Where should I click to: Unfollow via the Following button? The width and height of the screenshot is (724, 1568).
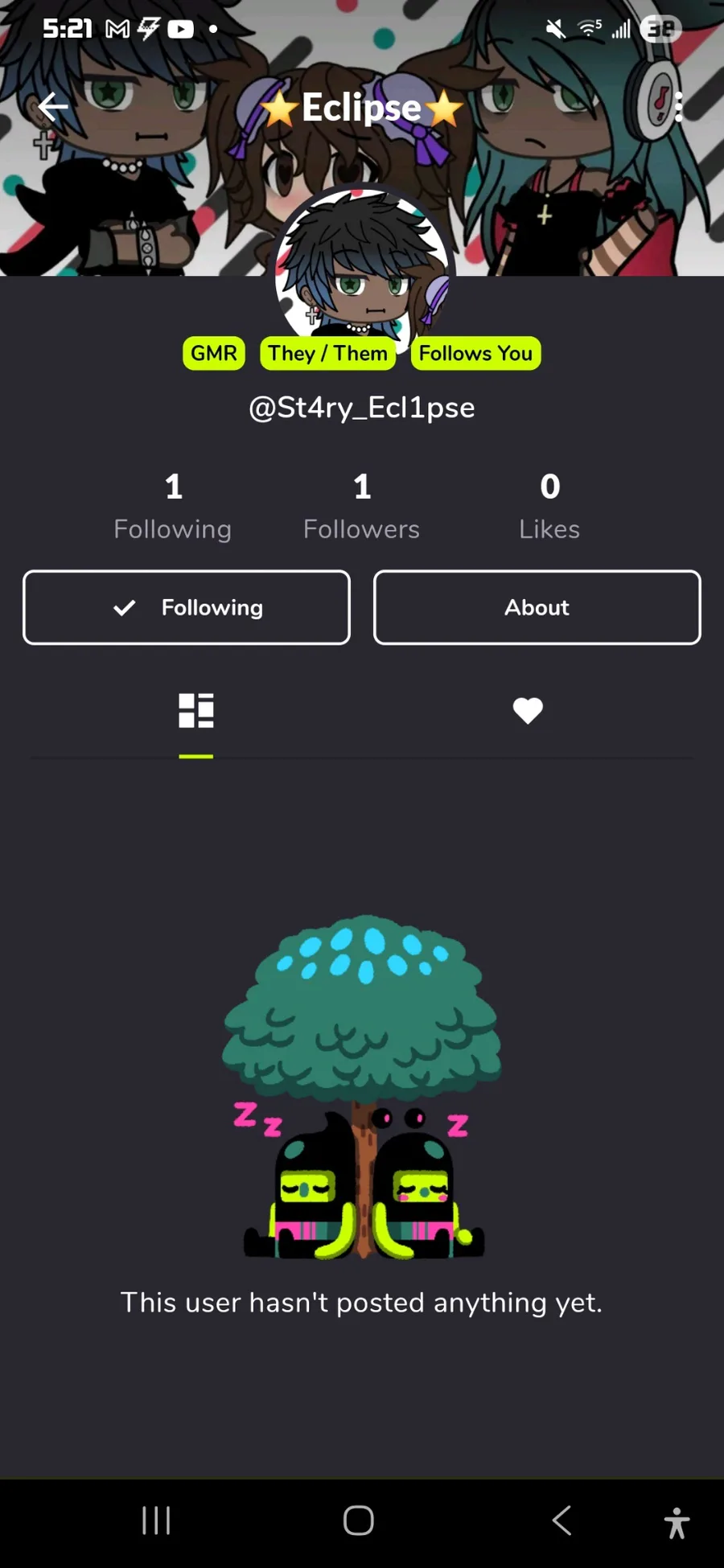click(x=187, y=608)
